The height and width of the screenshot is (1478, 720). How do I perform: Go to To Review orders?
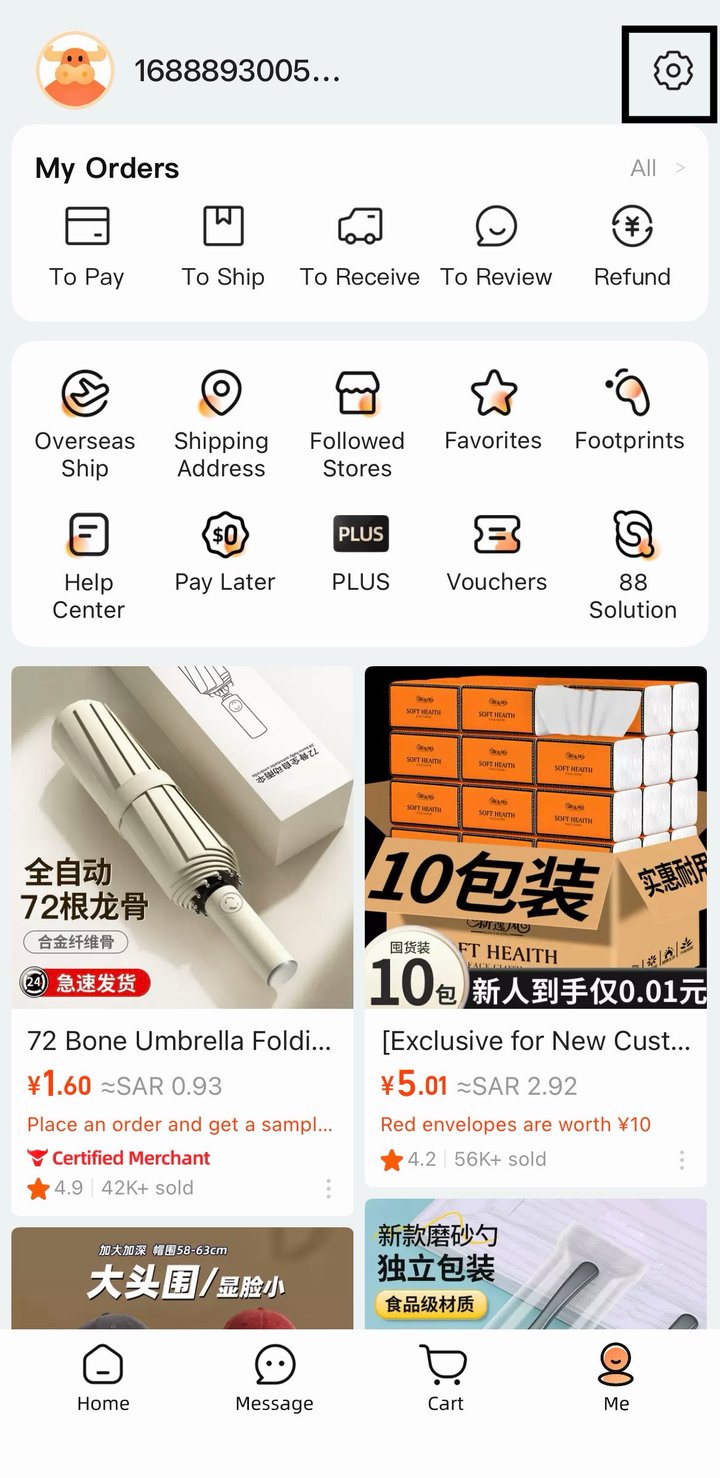(496, 247)
